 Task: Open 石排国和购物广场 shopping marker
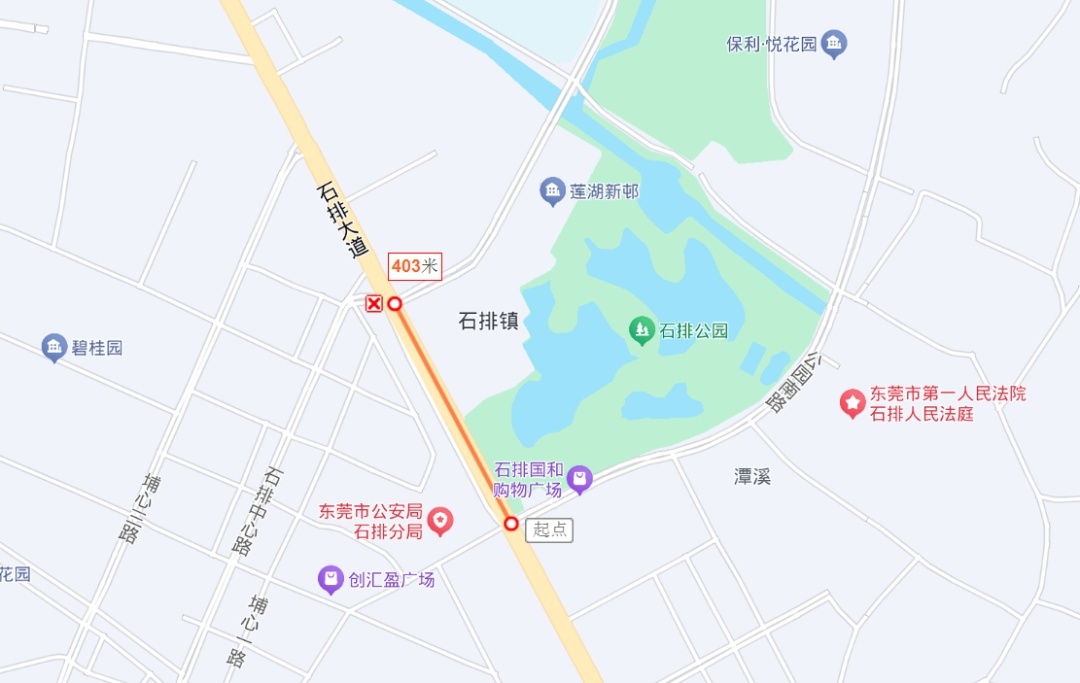(579, 480)
